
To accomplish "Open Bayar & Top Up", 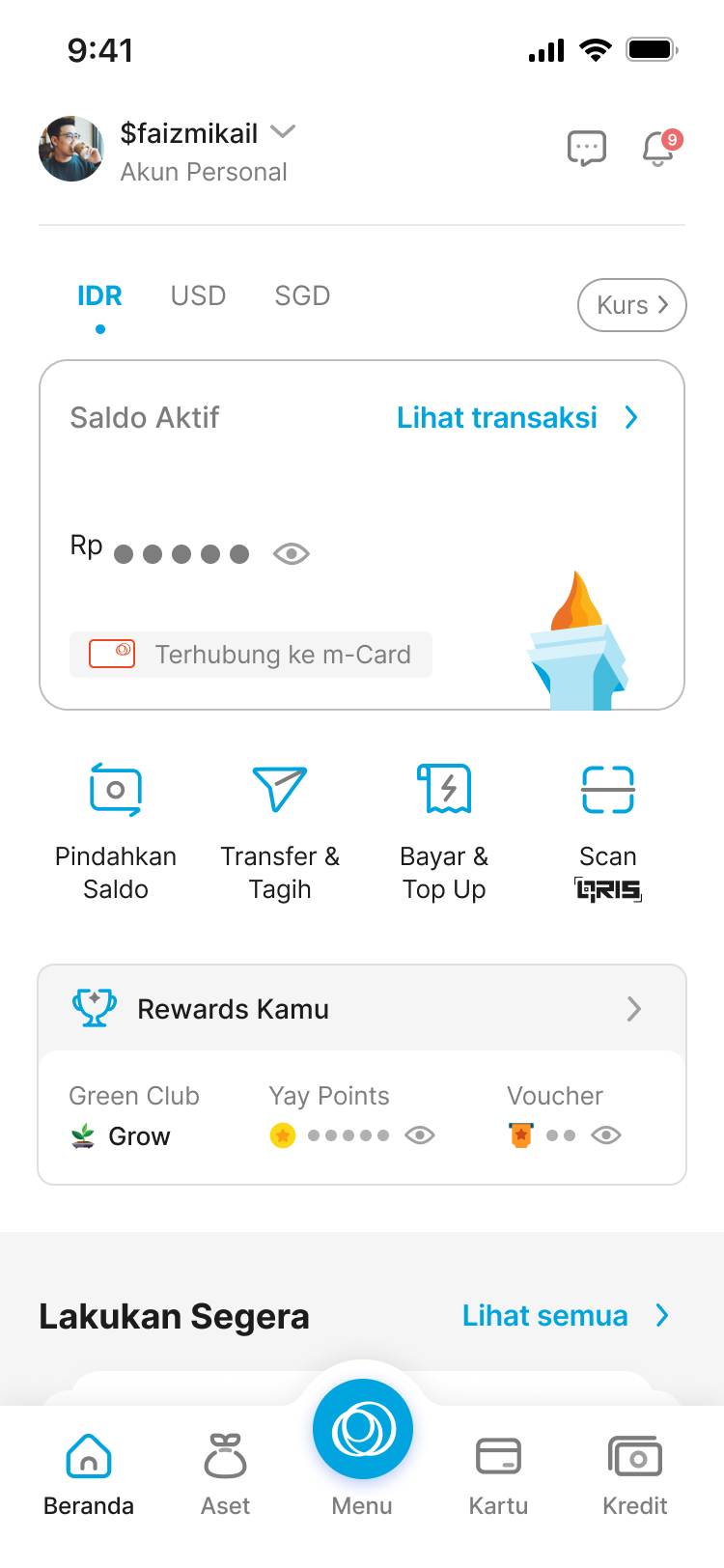I will click(x=444, y=830).
